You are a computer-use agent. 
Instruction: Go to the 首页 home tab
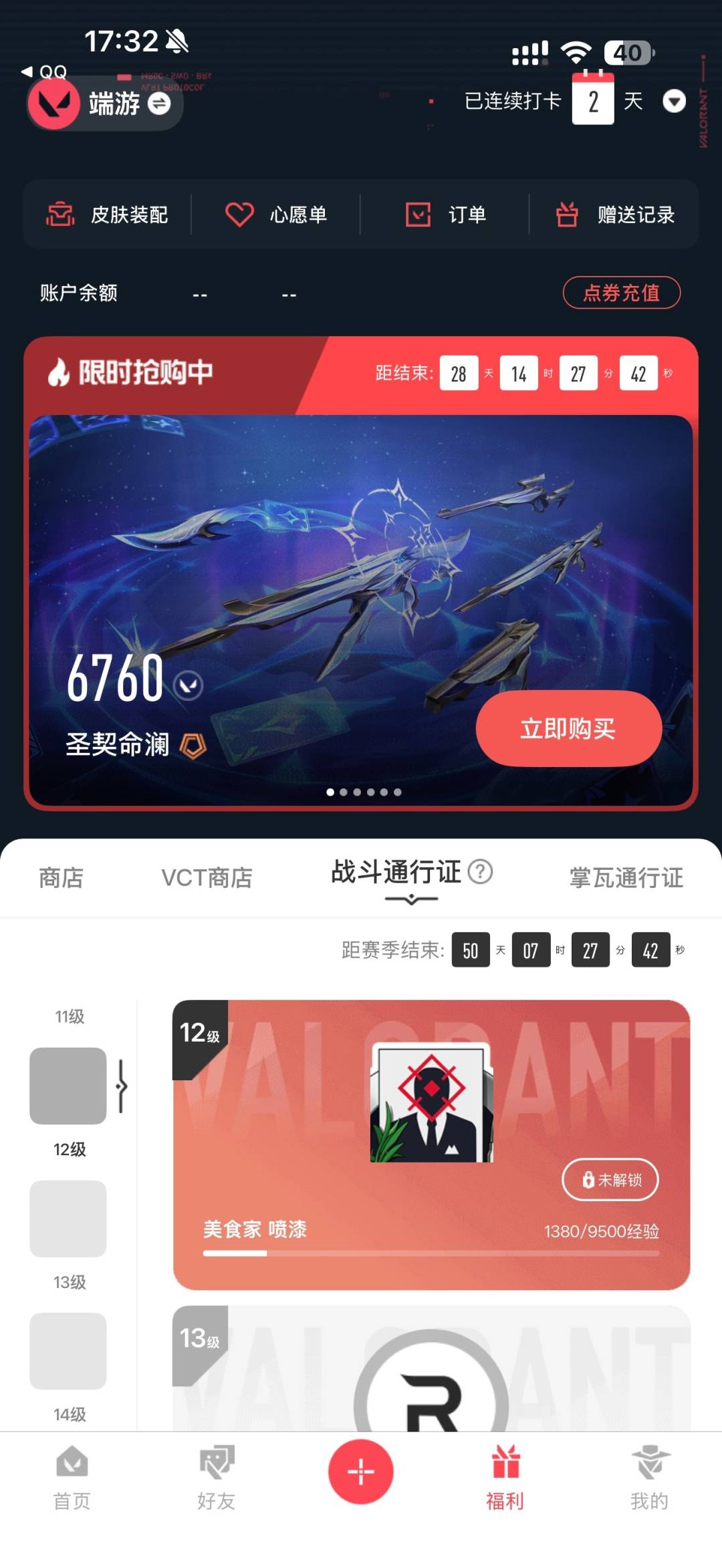[x=72, y=1477]
